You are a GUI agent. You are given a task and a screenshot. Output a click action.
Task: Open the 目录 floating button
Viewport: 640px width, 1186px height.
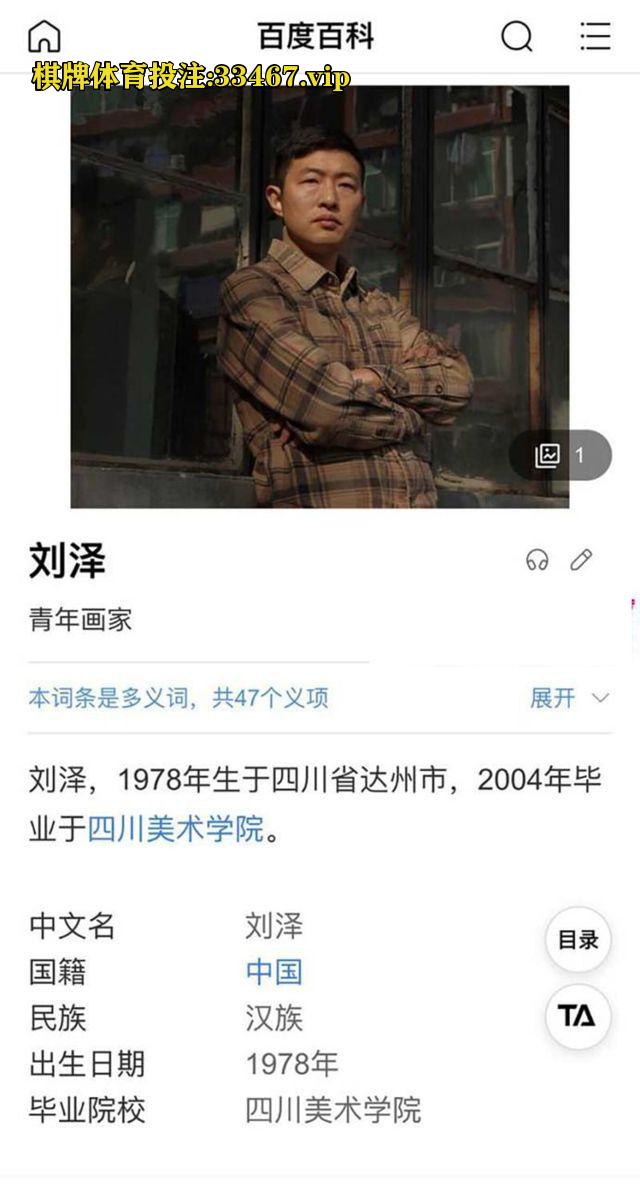coord(578,940)
